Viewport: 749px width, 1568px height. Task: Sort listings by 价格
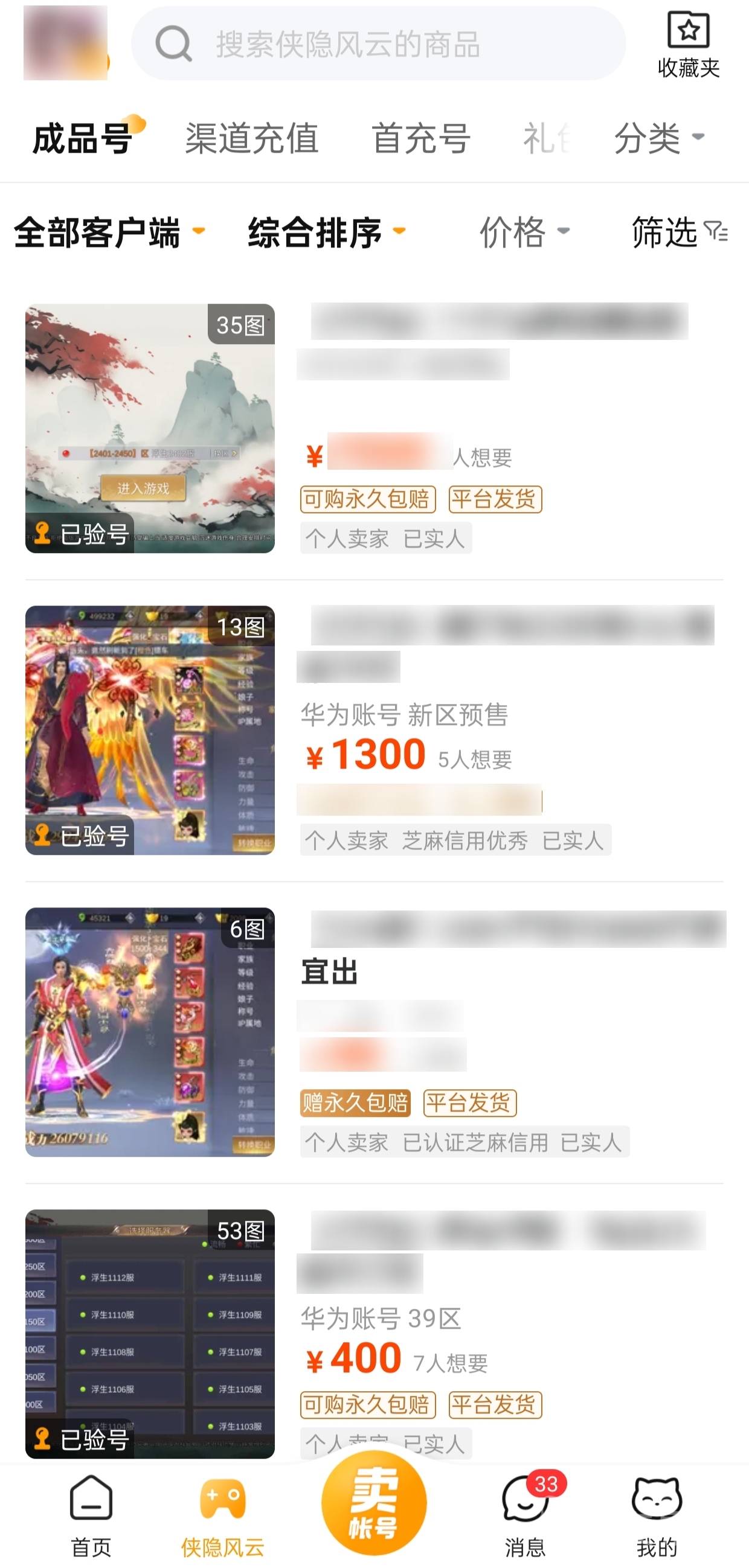pos(524,232)
